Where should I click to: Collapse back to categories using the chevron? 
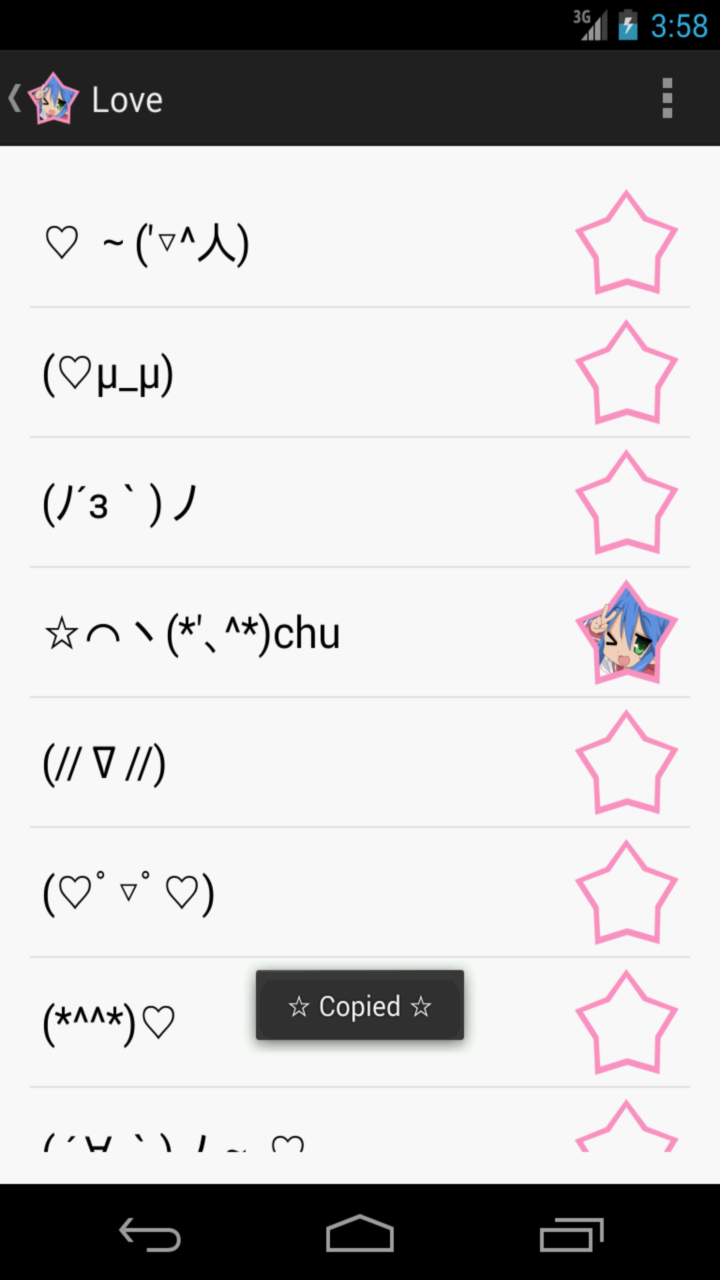pyautogui.click(x=14, y=98)
